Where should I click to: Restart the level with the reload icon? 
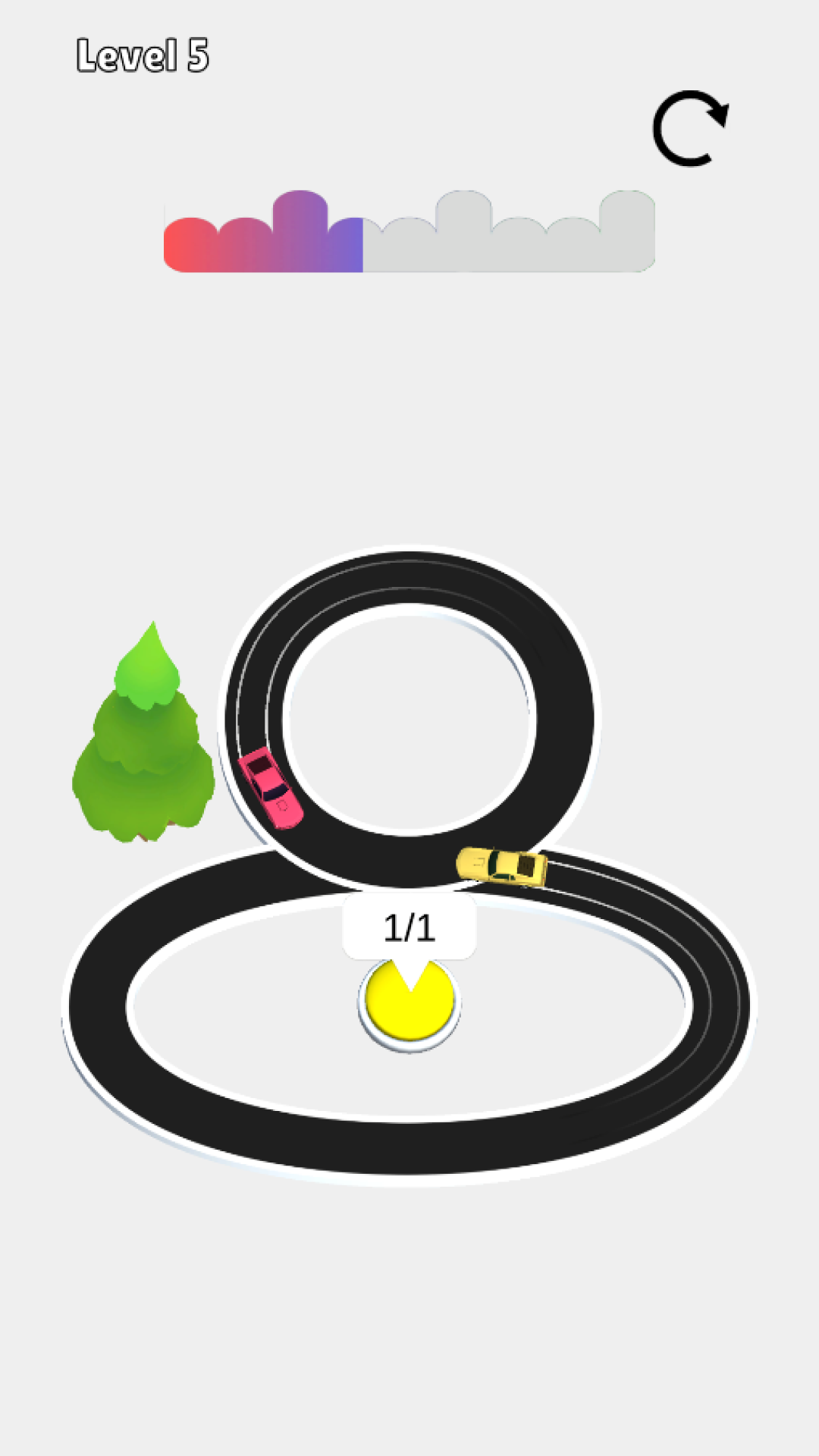(689, 129)
